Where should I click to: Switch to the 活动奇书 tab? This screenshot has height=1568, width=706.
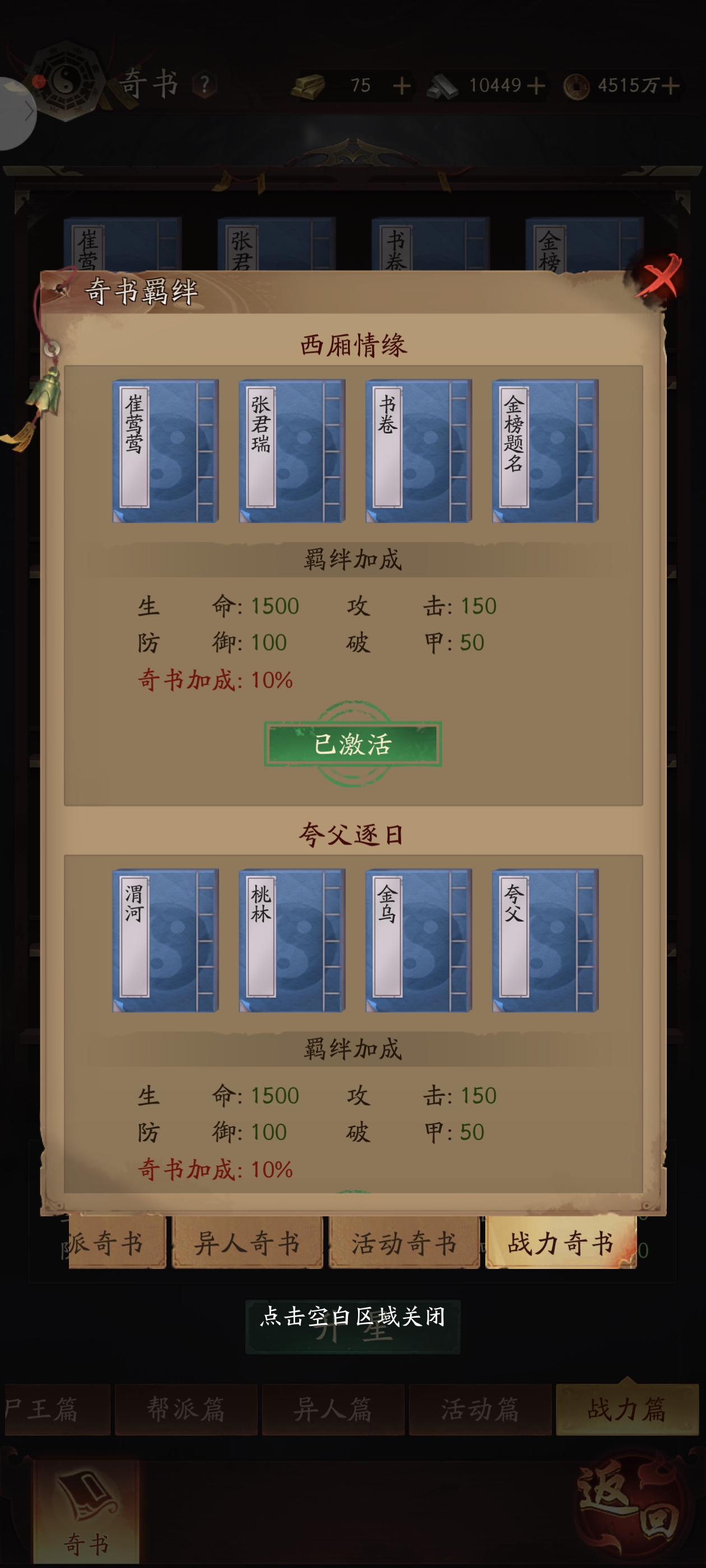(404, 1243)
